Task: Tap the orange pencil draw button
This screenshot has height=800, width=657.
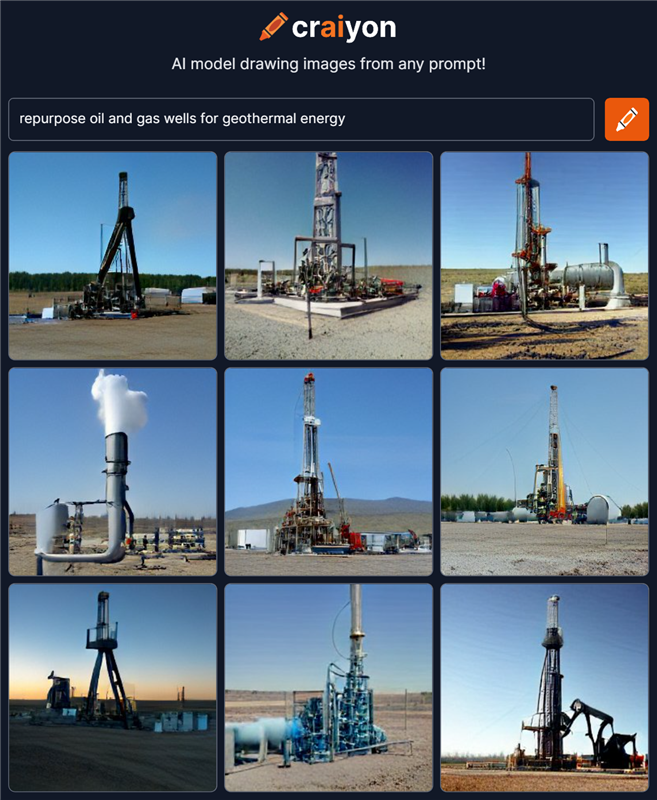Action: [626, 119]
